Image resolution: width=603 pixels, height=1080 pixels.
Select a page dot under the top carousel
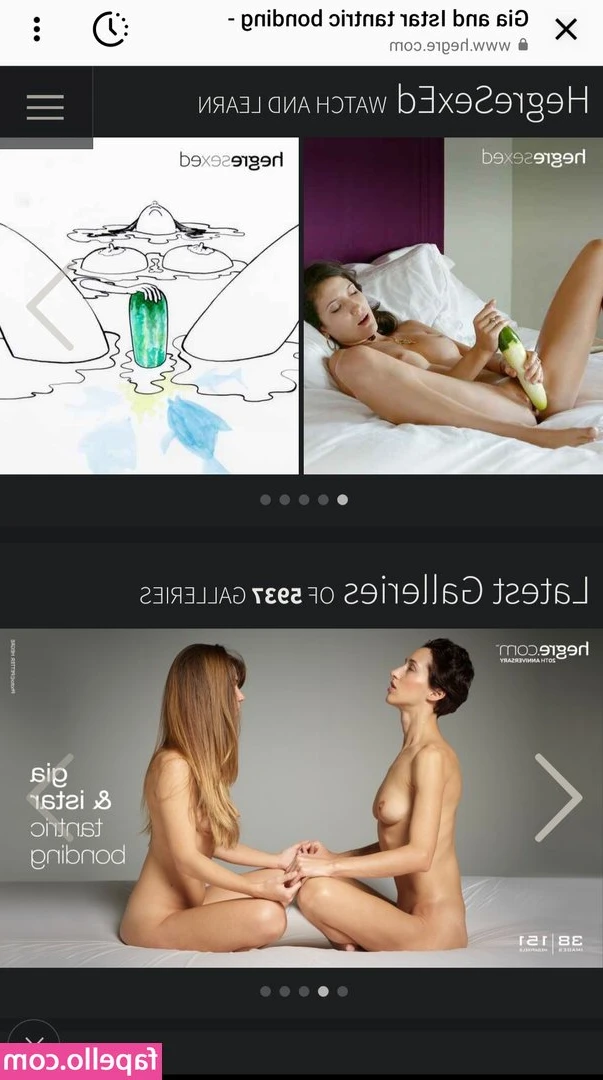click(304, 500)
